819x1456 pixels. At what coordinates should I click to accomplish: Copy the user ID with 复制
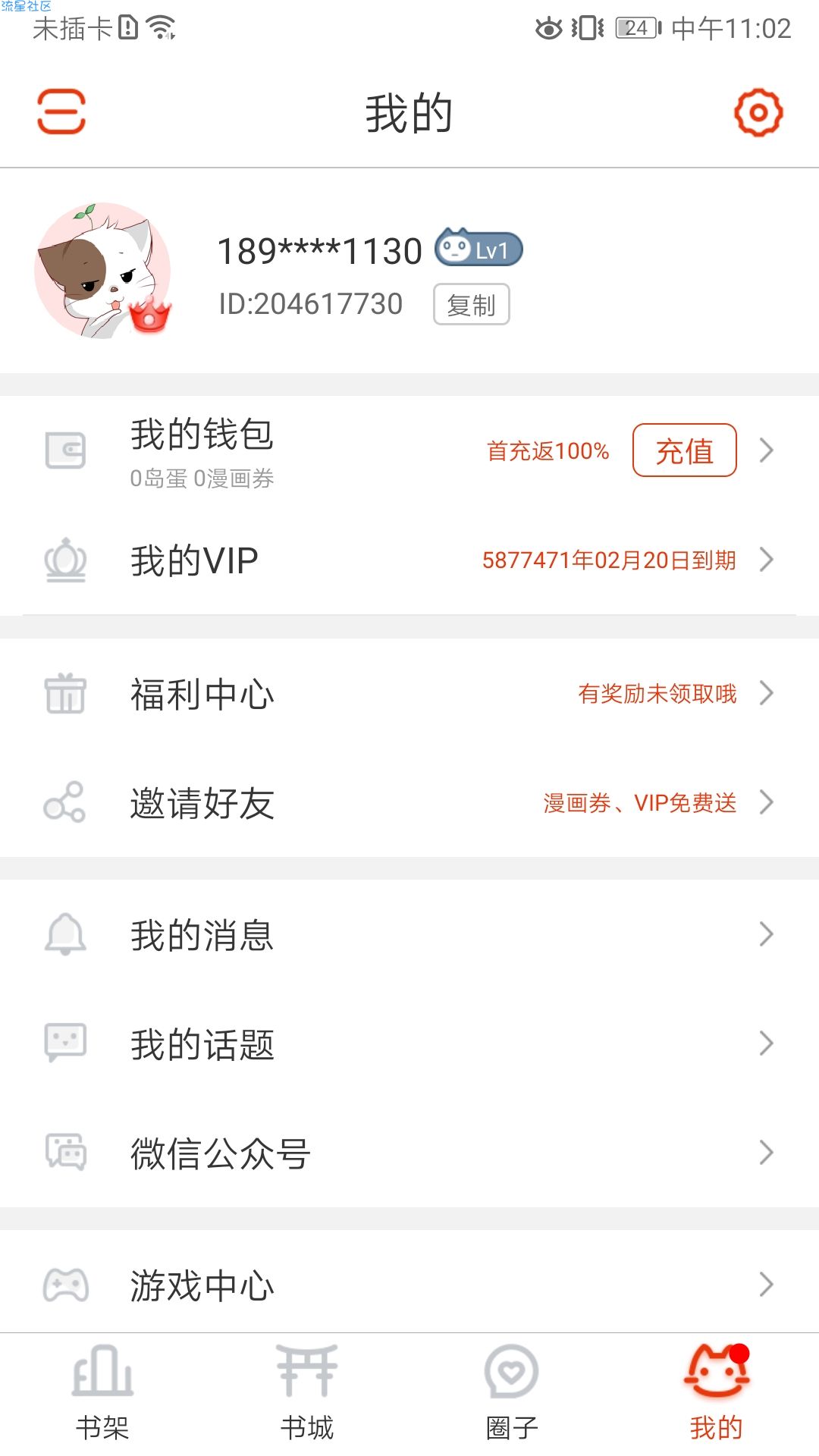(x=471, y=305)
